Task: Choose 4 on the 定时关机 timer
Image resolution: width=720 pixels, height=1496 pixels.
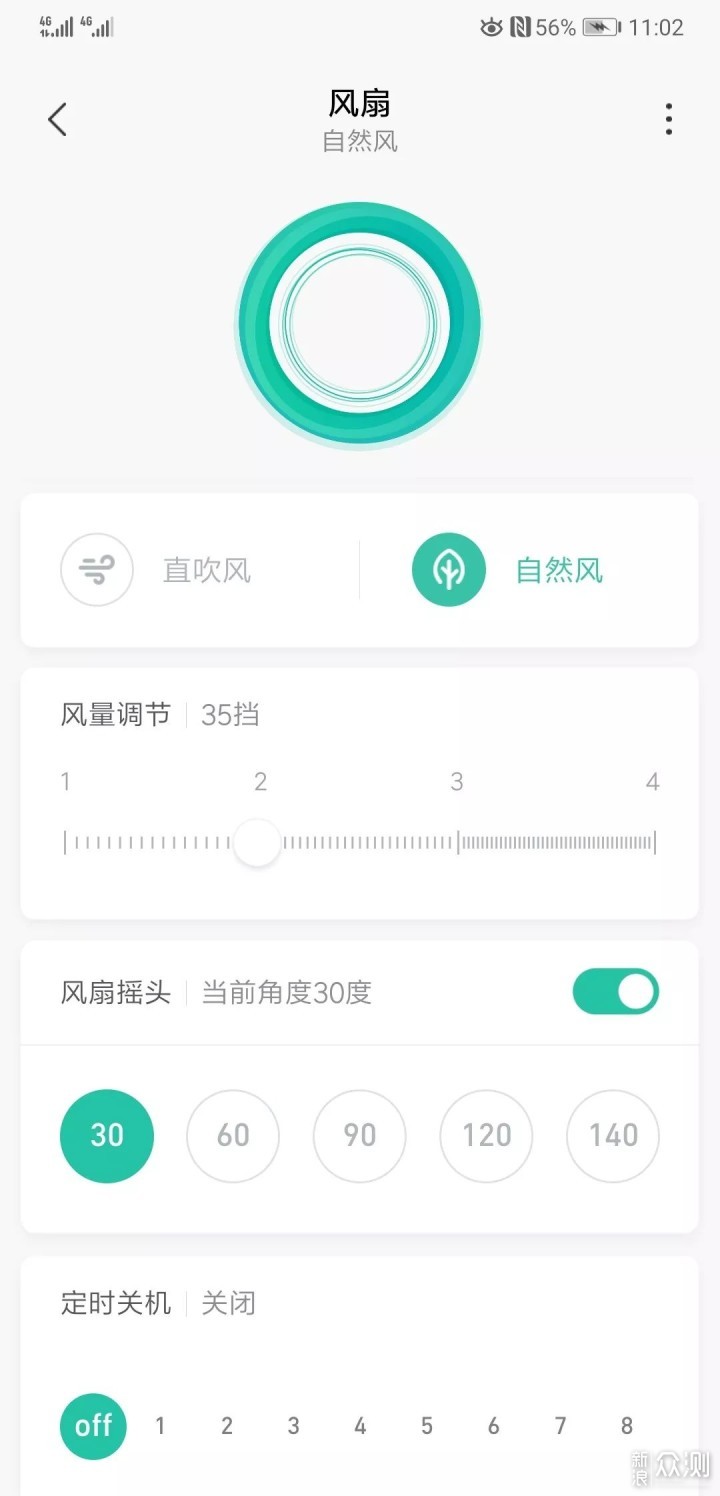Action: [x=360, y=1425]
